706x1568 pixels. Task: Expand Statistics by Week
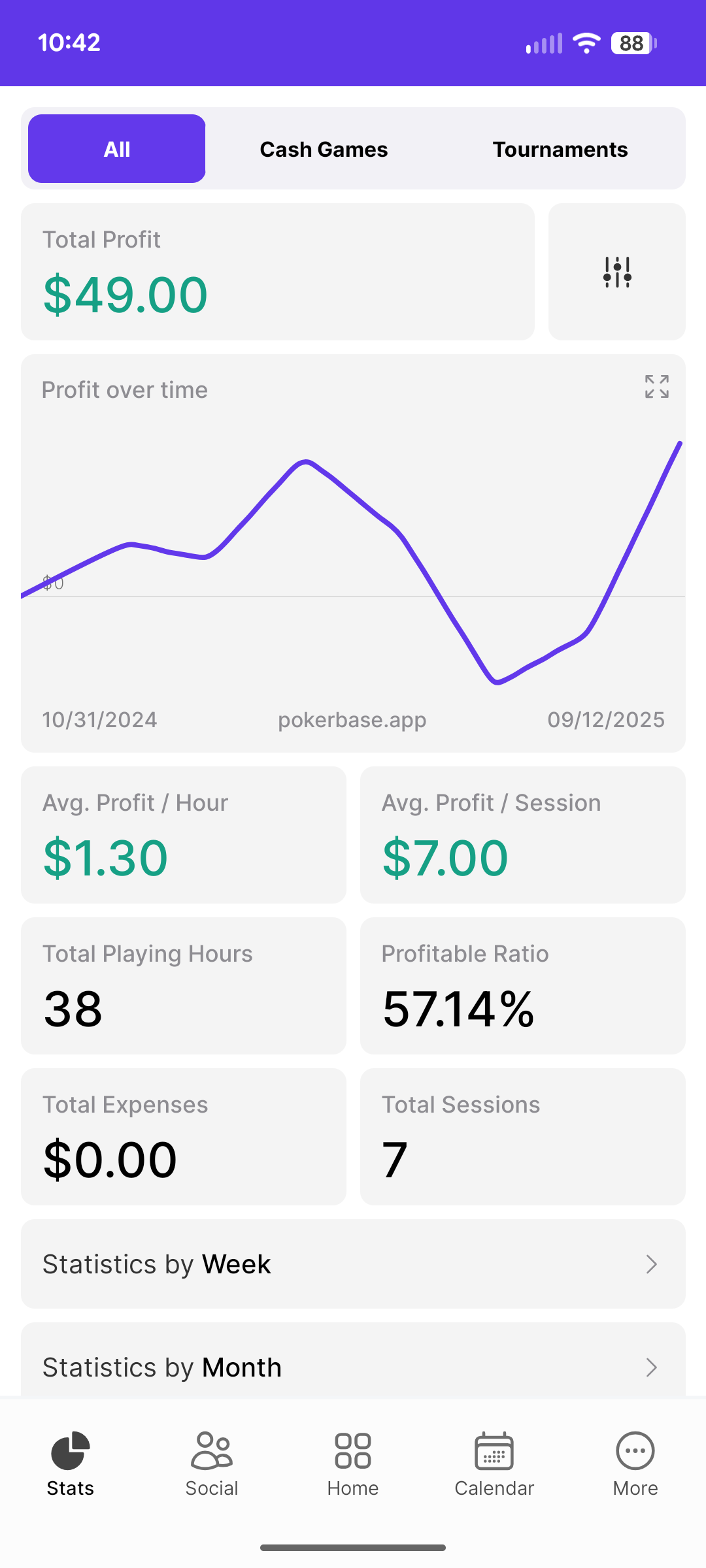click(352, 1264)
